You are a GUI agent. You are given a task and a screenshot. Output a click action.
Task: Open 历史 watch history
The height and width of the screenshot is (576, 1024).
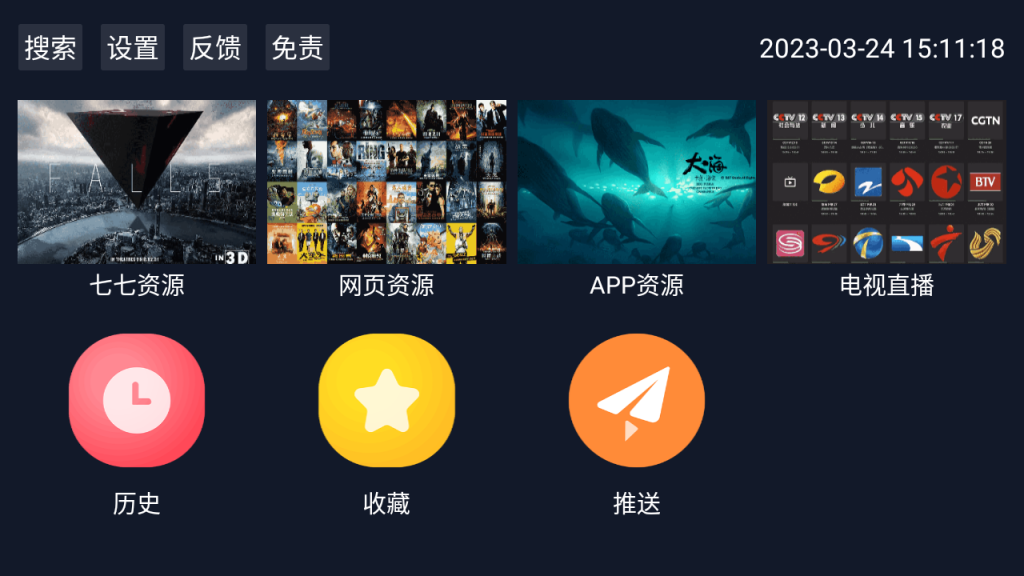click(137, 400)
